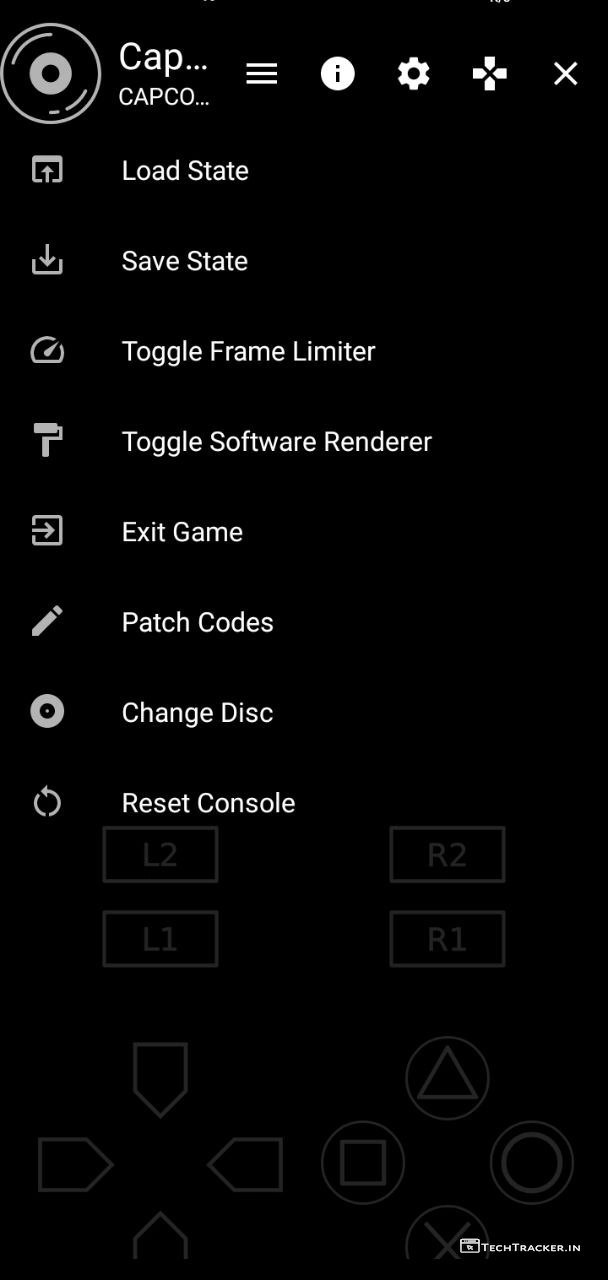Screen dimensions: 608x1280
Task: Toggle Software Renderer option
Action: [x=276, y=442]
